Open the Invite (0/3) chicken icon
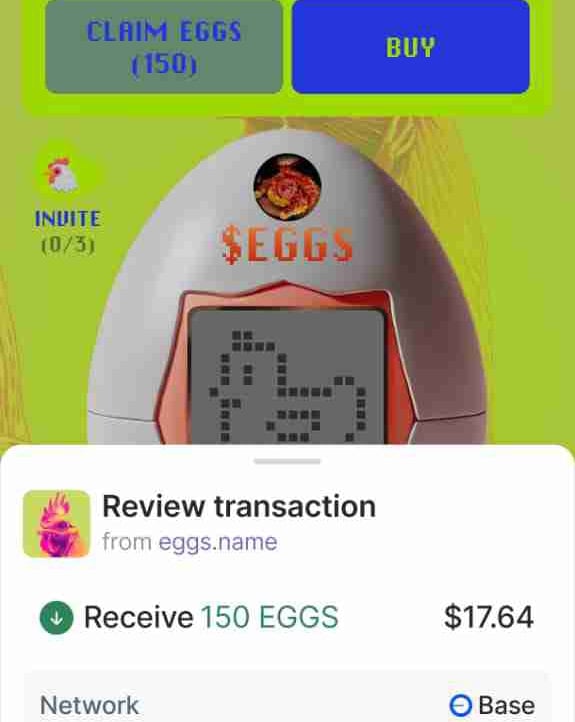 point(63,175)
